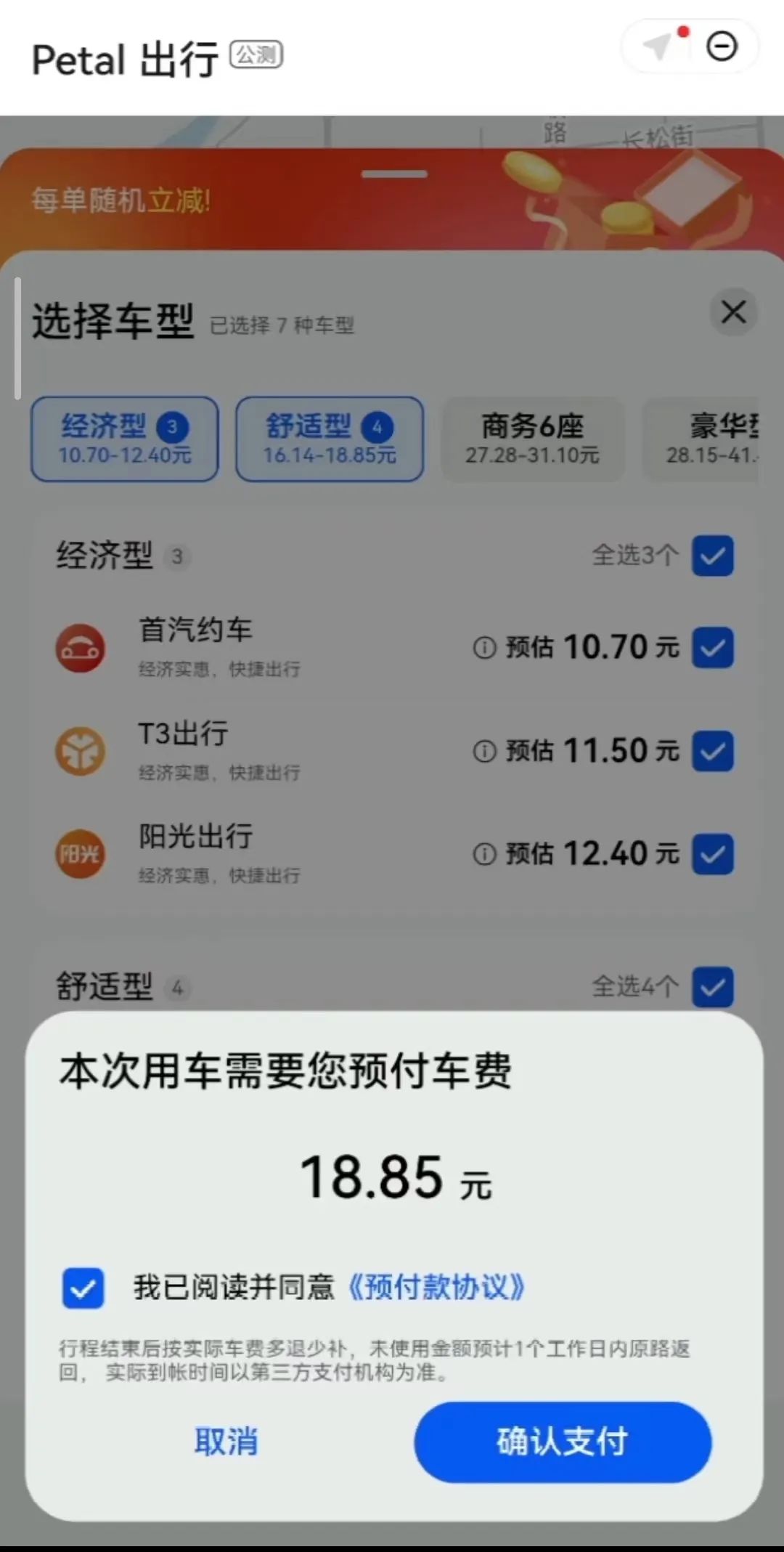
Task: Select the 阳光出行 orange logo icon
Action: click(81, 855)
